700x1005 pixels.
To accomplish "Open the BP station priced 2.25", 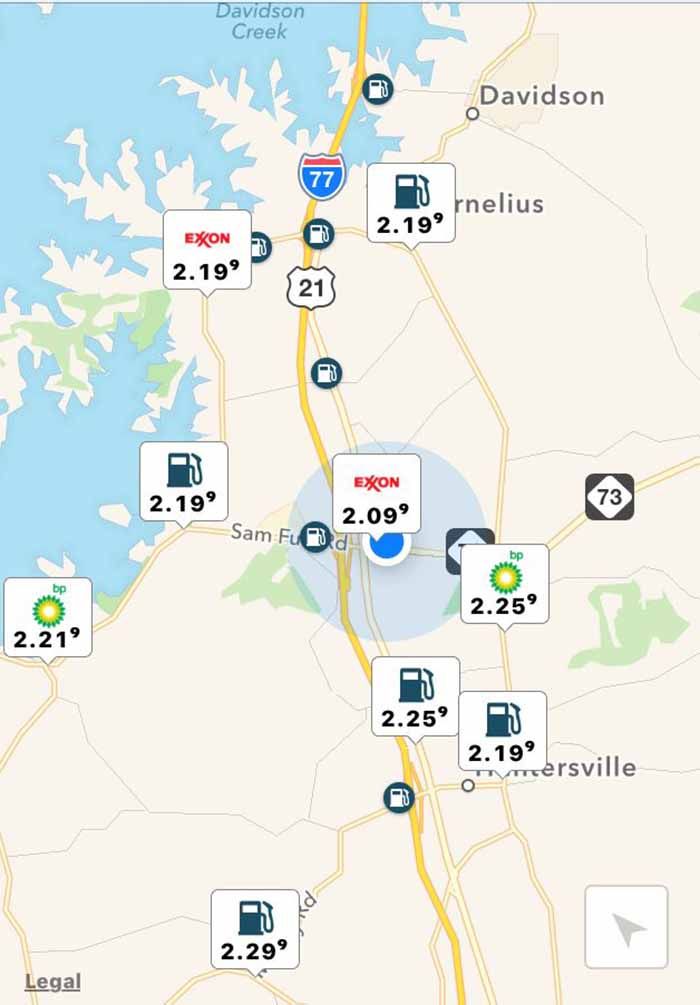I will [x=504, y=586].
